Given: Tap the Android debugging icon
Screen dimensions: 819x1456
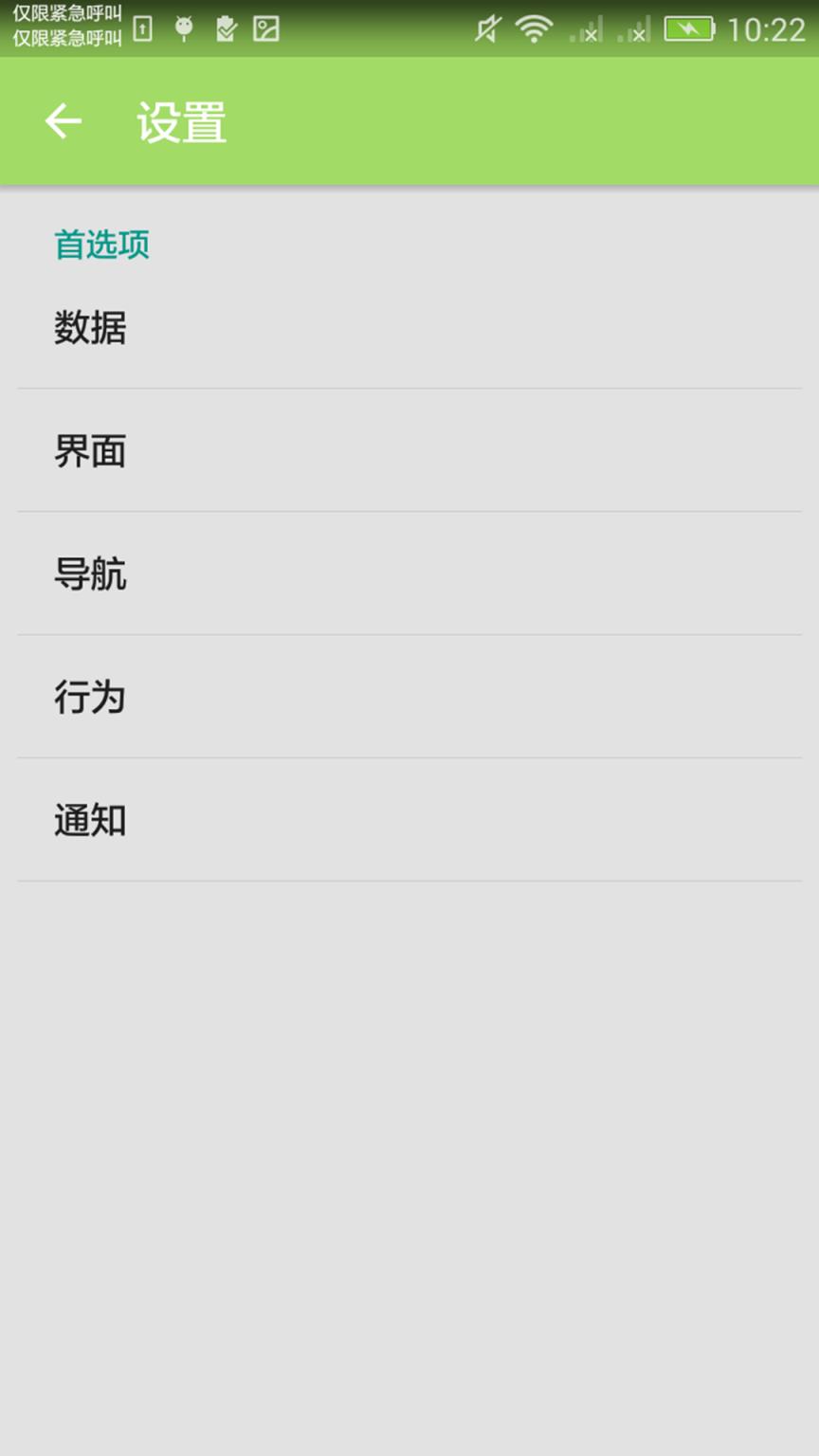Looking at the screenshot, I should click(x=184, y=28).
